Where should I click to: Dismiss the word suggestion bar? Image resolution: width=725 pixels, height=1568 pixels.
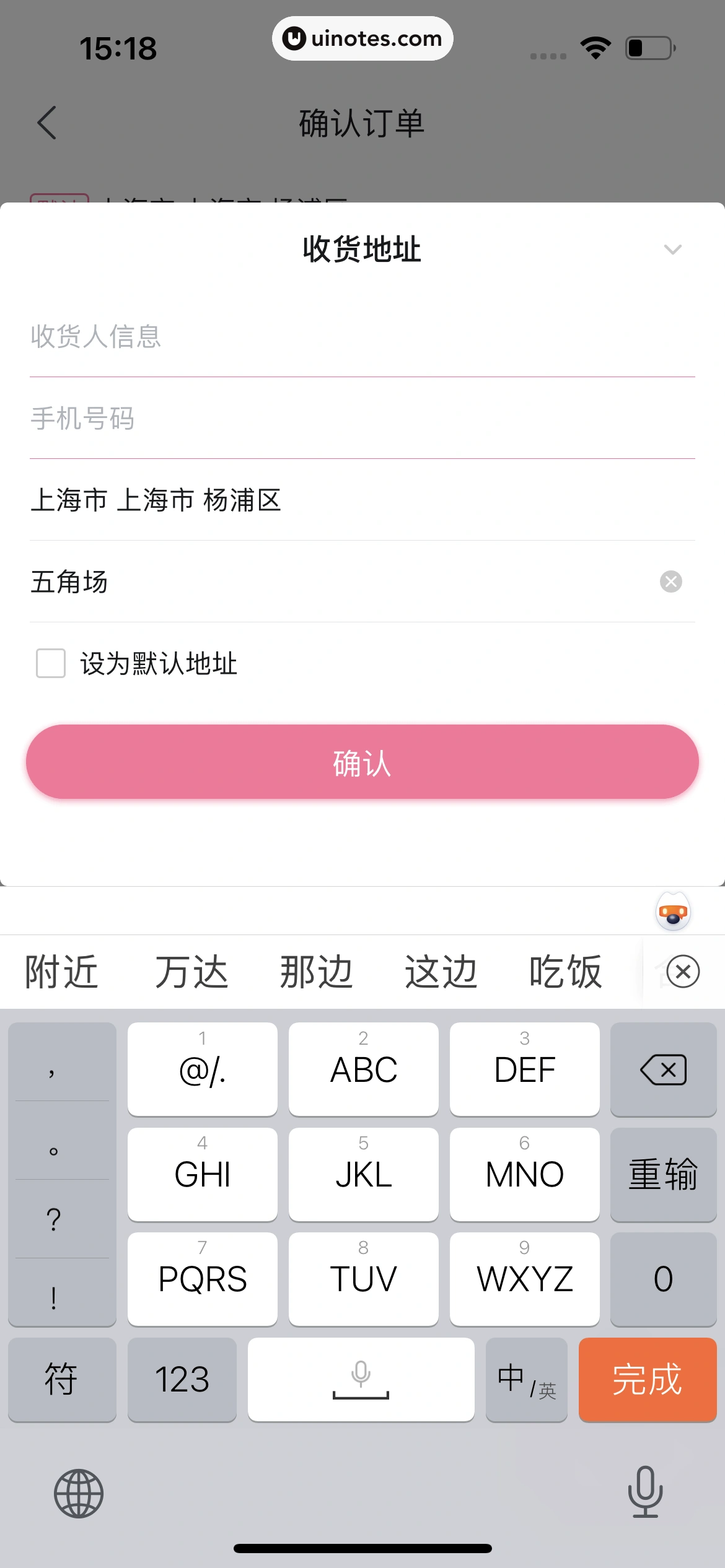682,972
